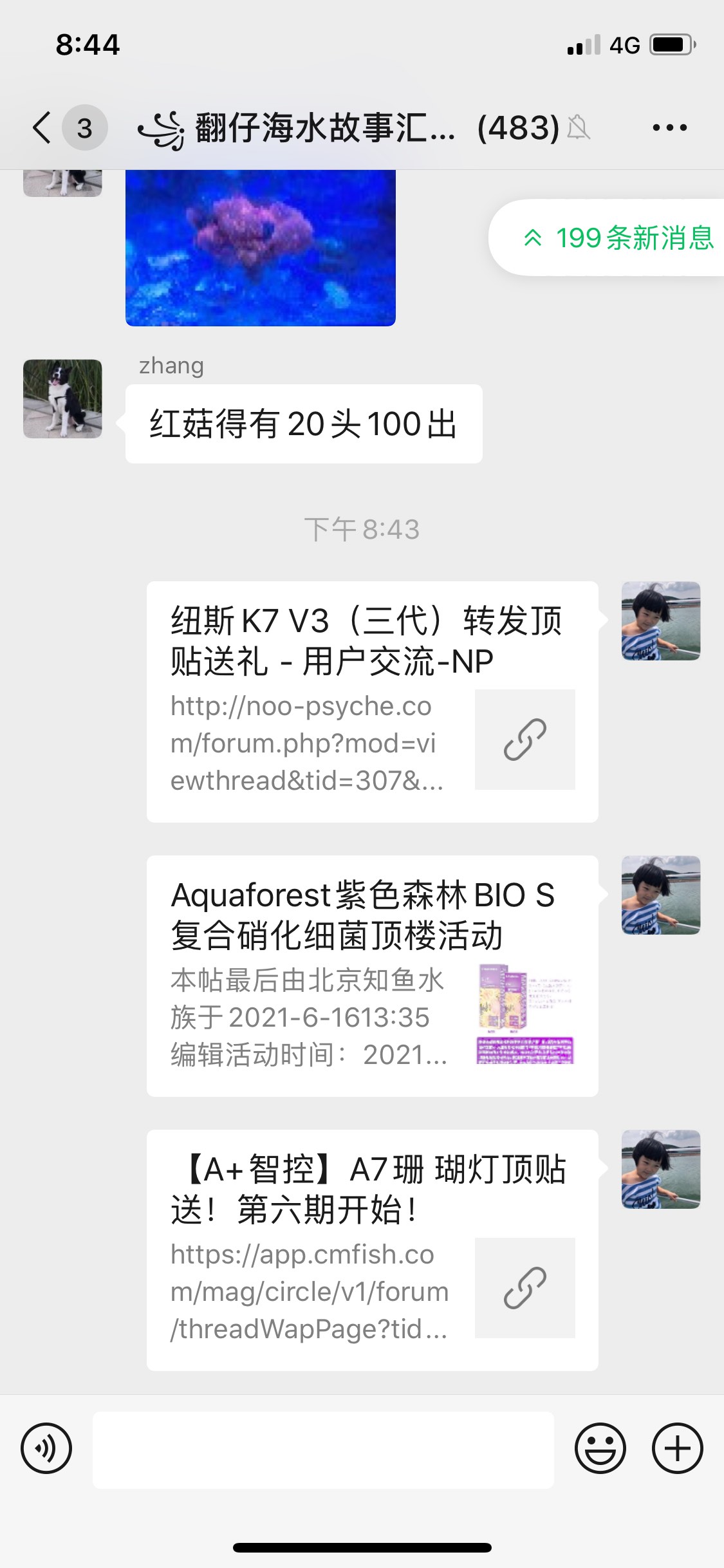Viewport: 724px width, 1568px height.
Task: Switch to voice message input
Action: pos(46,1449)
